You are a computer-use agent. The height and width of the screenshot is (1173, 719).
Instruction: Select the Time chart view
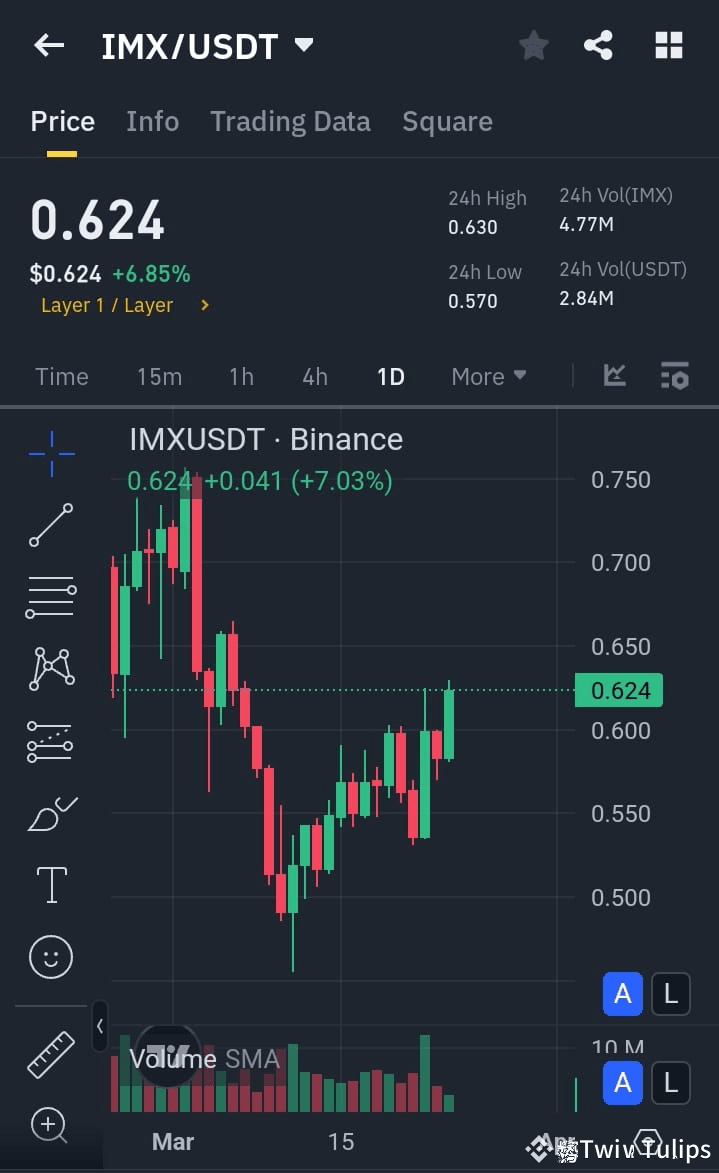coord(62,377)
